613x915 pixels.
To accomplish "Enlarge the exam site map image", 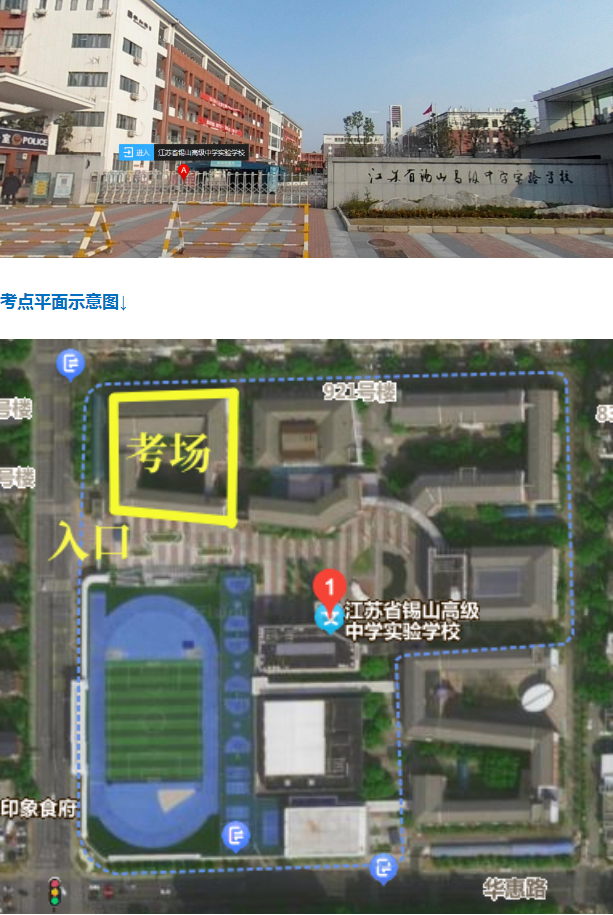I will coord(306,625).
